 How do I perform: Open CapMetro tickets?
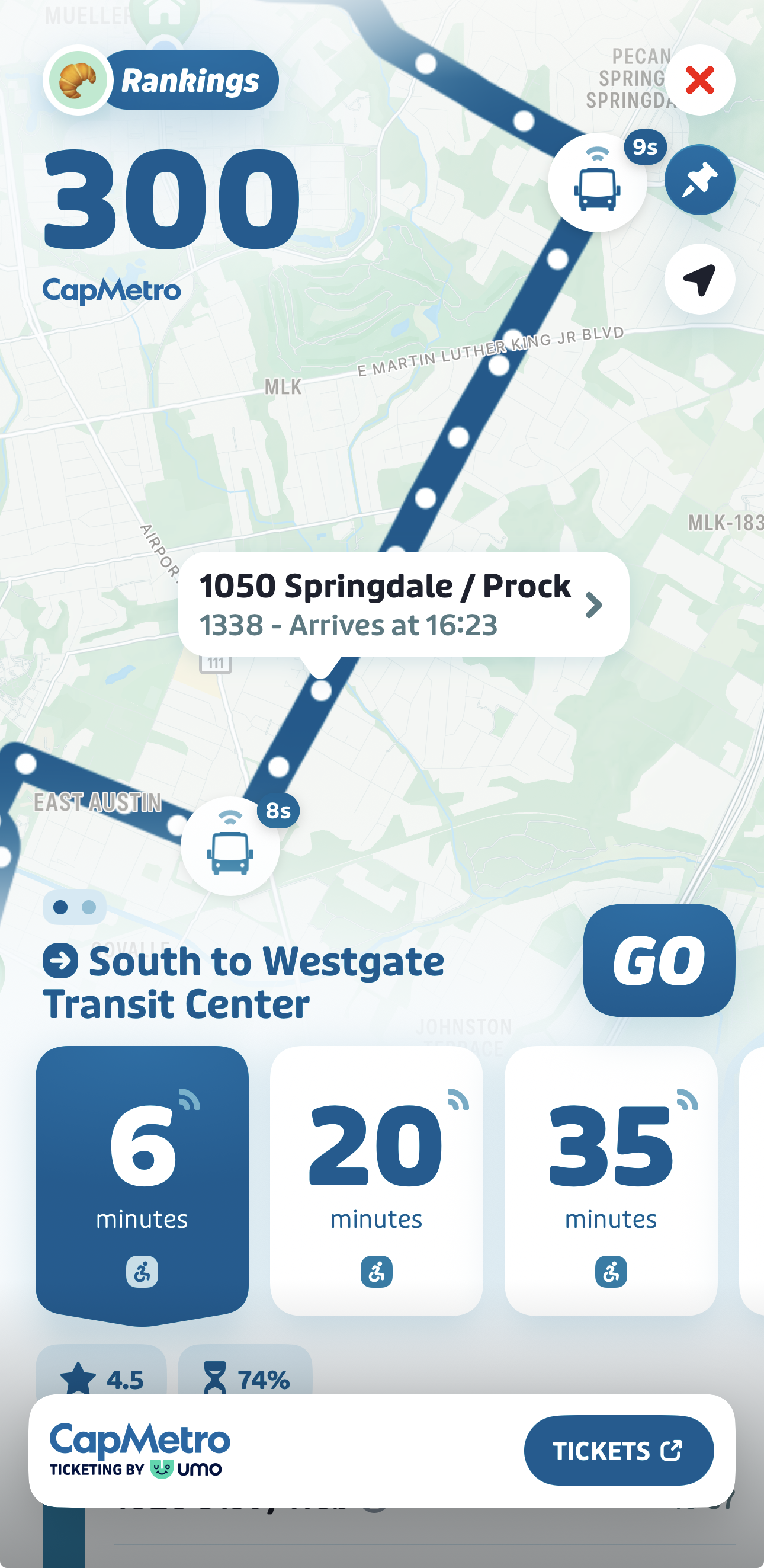[x=618, y=1451]
